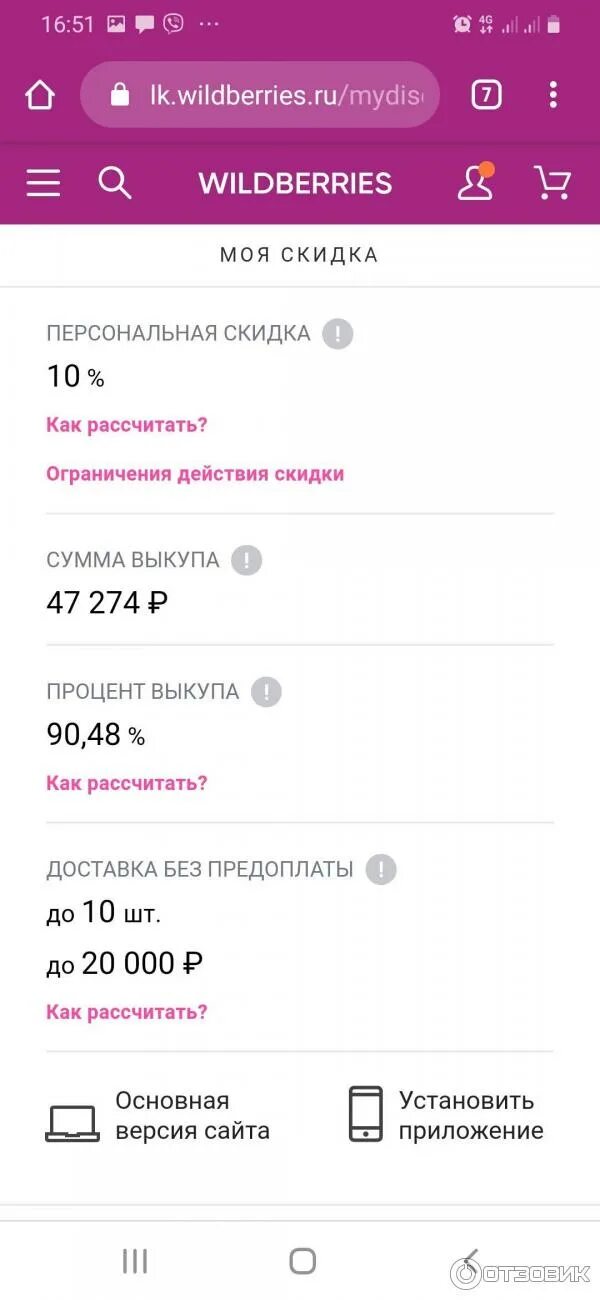Viewport: 600px width, 1300px height.
Task: Open the shopping cart
Action: click(x=552, y=183)
